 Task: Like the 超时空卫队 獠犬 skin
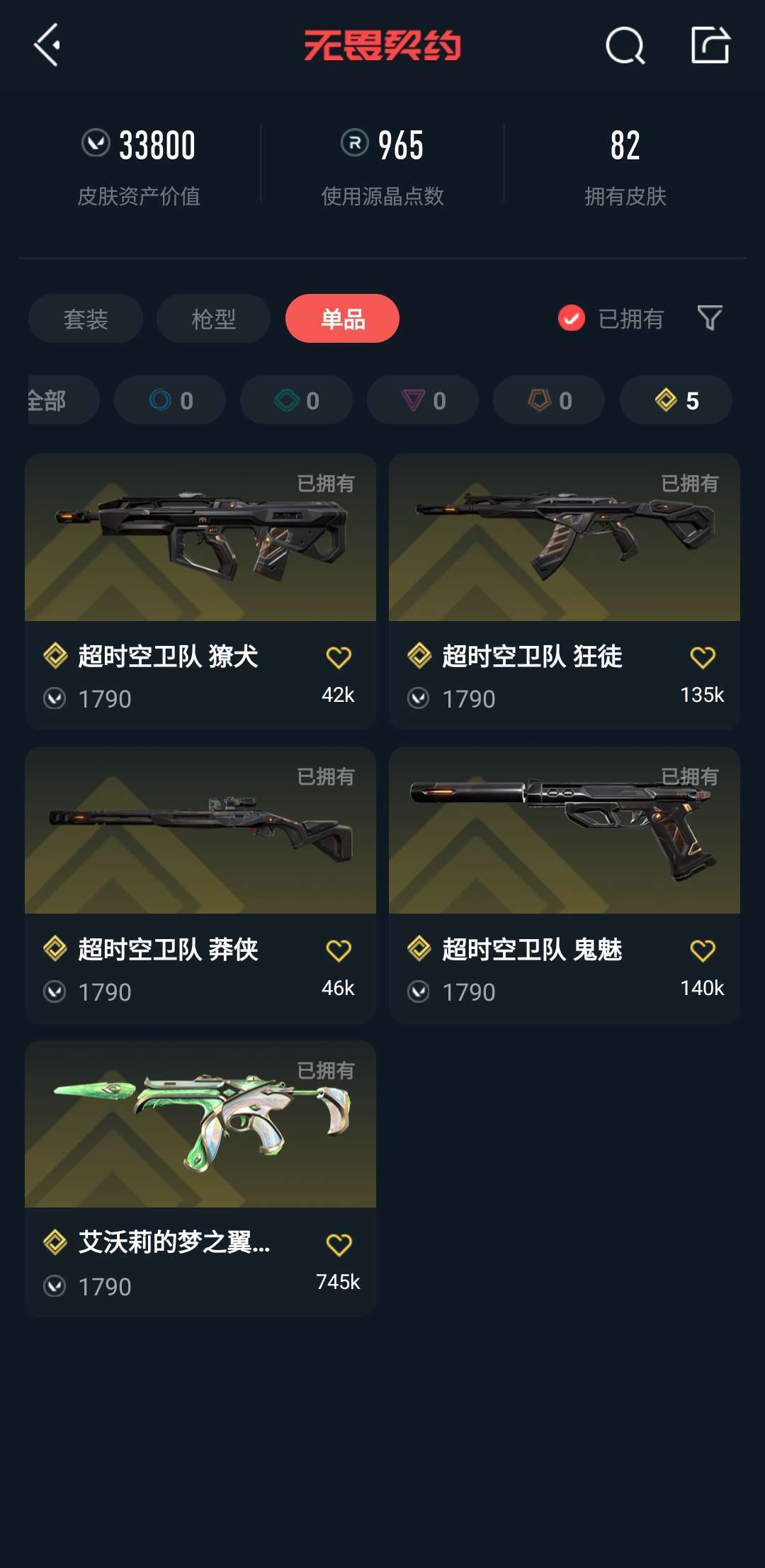coord(339,657)
